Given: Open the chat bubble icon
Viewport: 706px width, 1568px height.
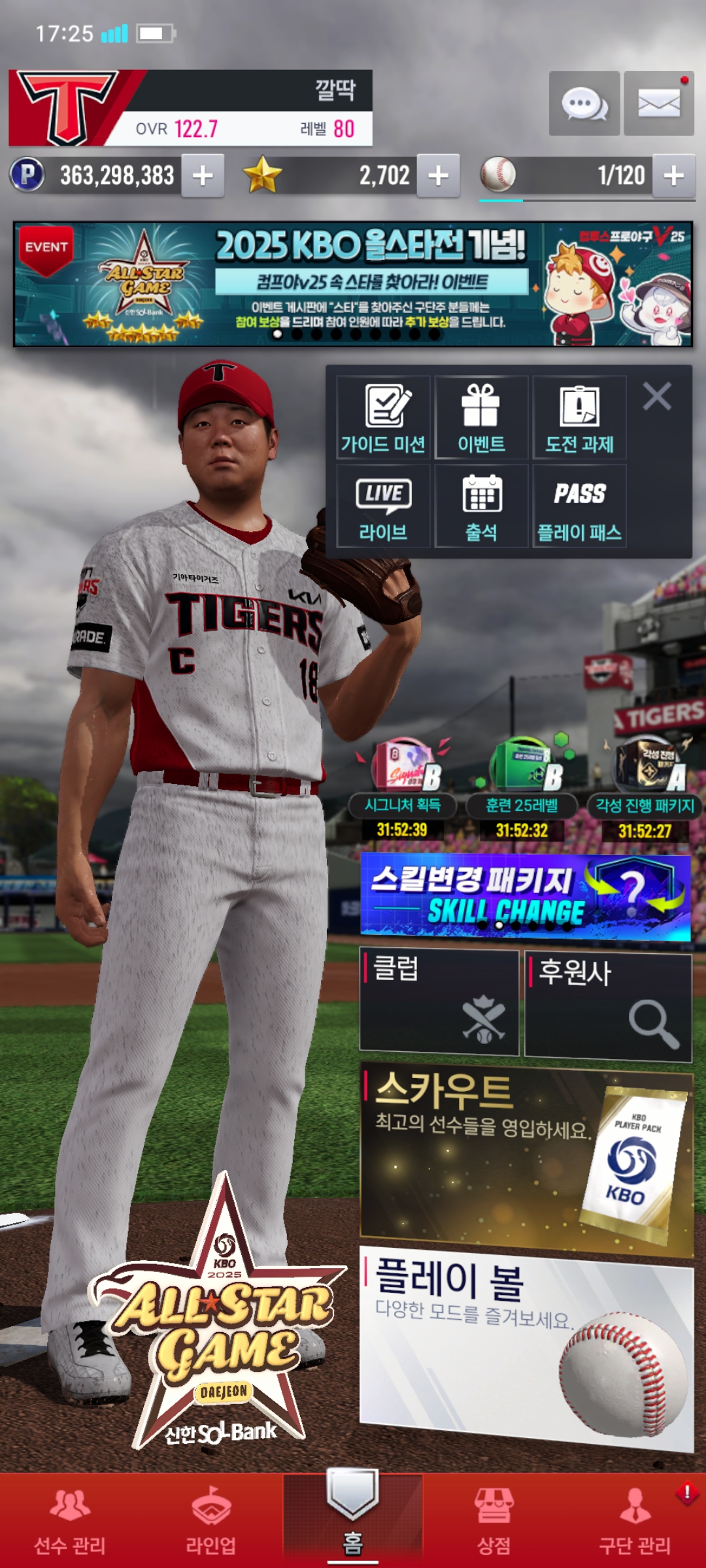Looking at the screenshot, I should 584,104.
